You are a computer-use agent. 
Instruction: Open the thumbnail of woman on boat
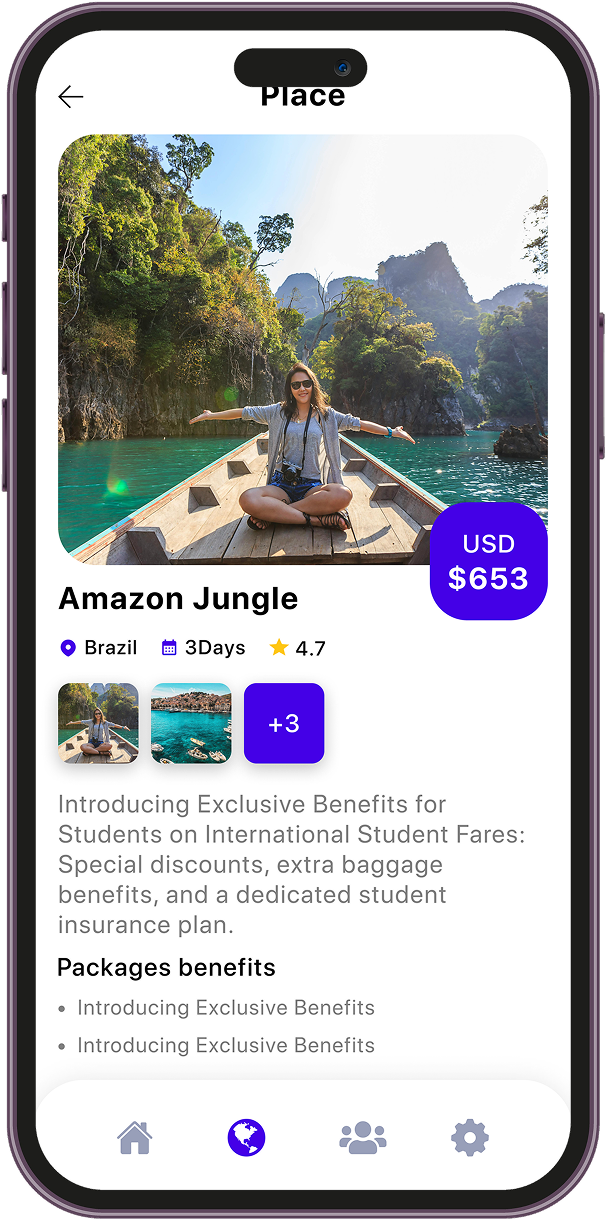98,723
